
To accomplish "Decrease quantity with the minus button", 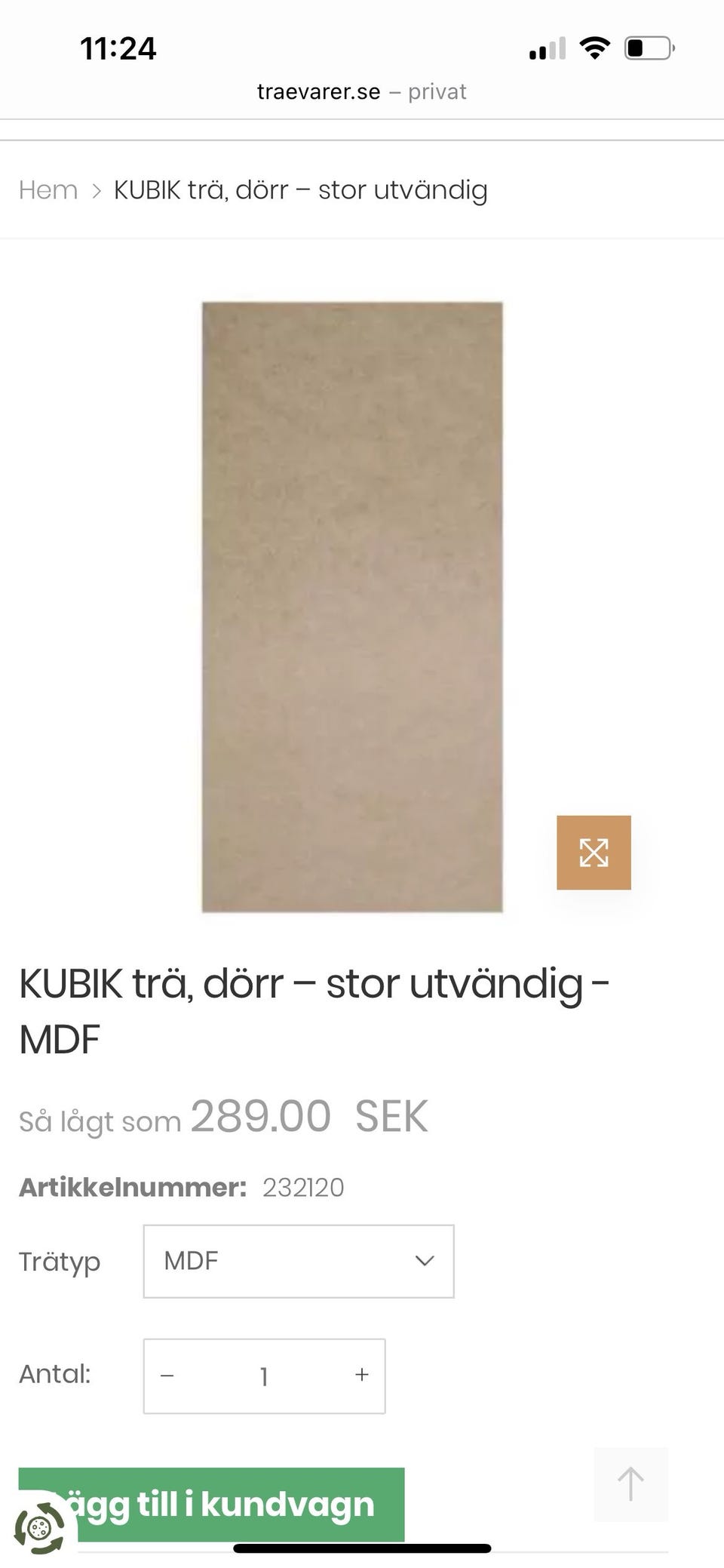I will [x=167, y=1376].
